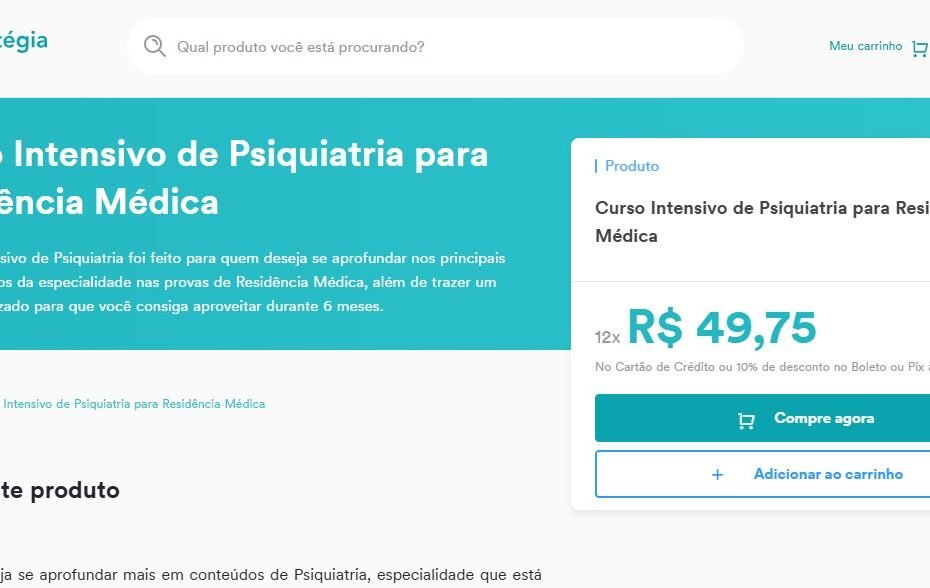This screenshot has width=930, height=588.
Task: Open the Intensivo de Psiquiatria breadcrumb link
Action: (x=133, y=404)
